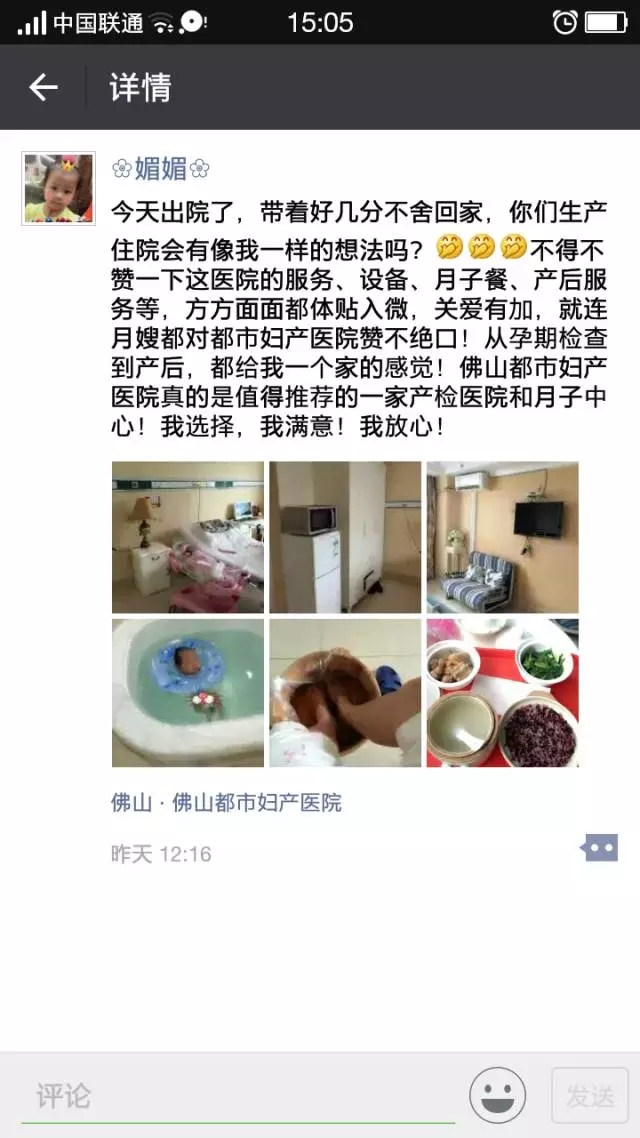View the baby swimming pool photo

pyautogui.click(x=188, y=693)
